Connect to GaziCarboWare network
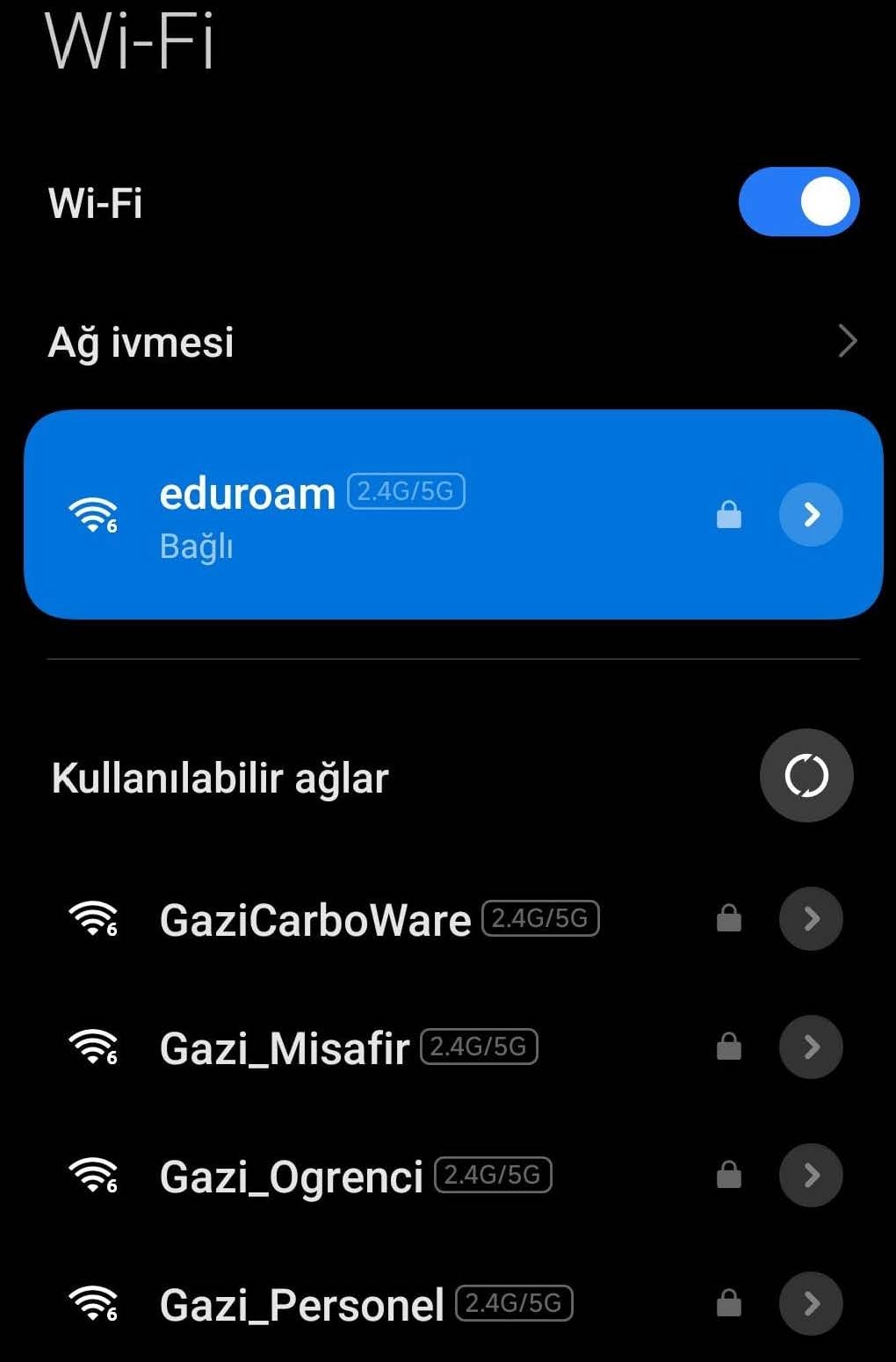The image size is (896, 1362). click(x=351, y=920)
